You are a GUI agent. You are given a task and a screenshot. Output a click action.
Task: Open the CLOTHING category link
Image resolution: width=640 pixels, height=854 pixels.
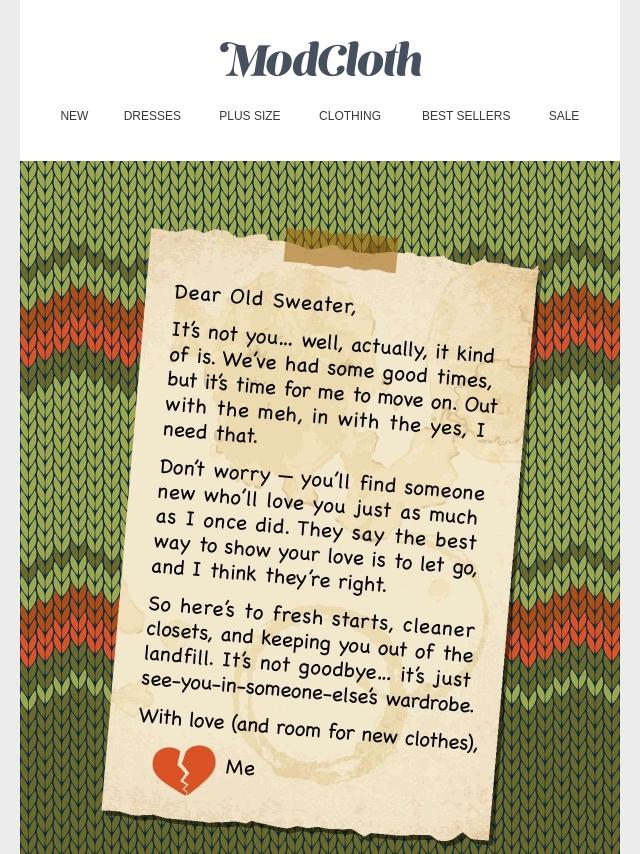(x=350, y=116)
